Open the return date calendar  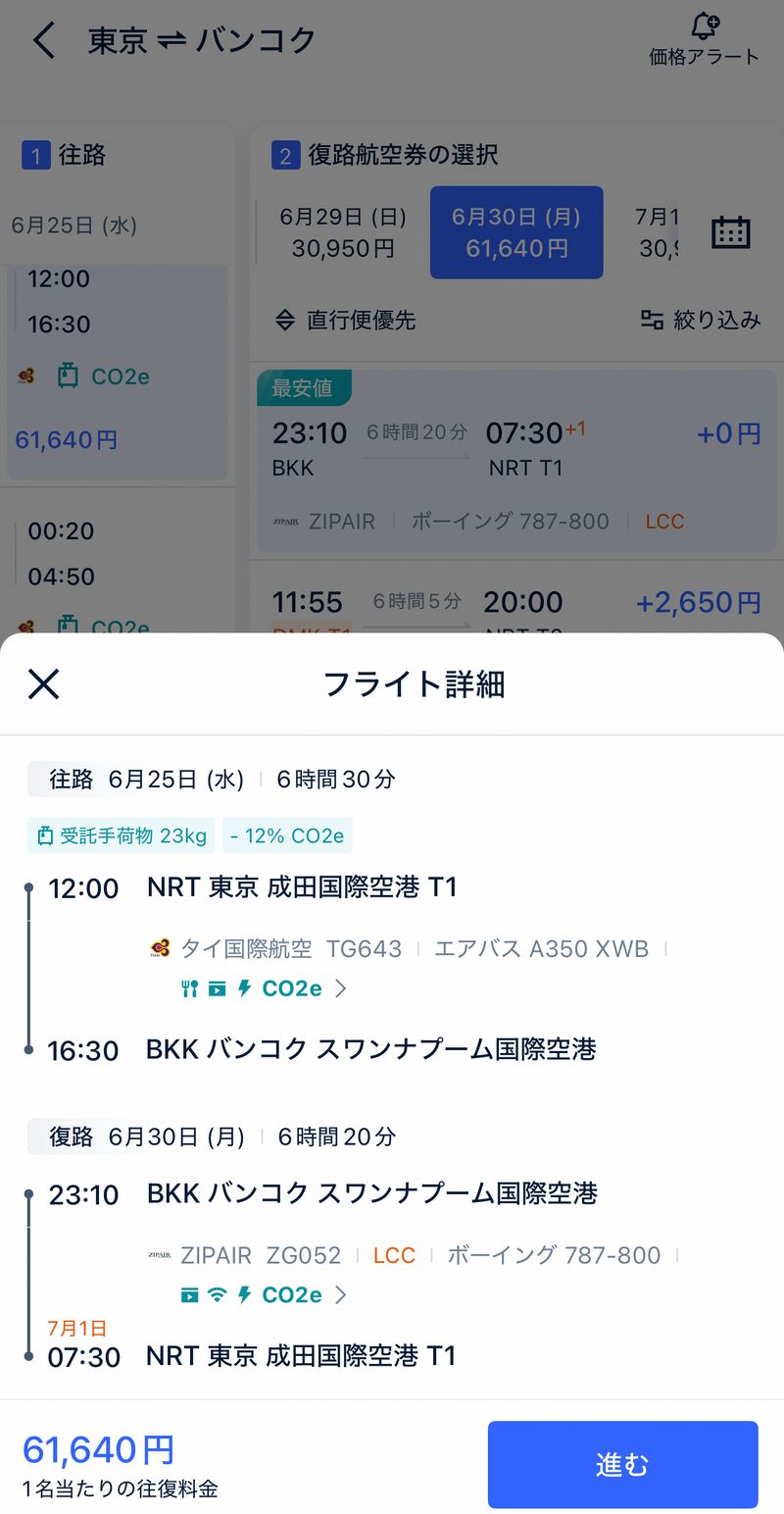click(730, 232)
